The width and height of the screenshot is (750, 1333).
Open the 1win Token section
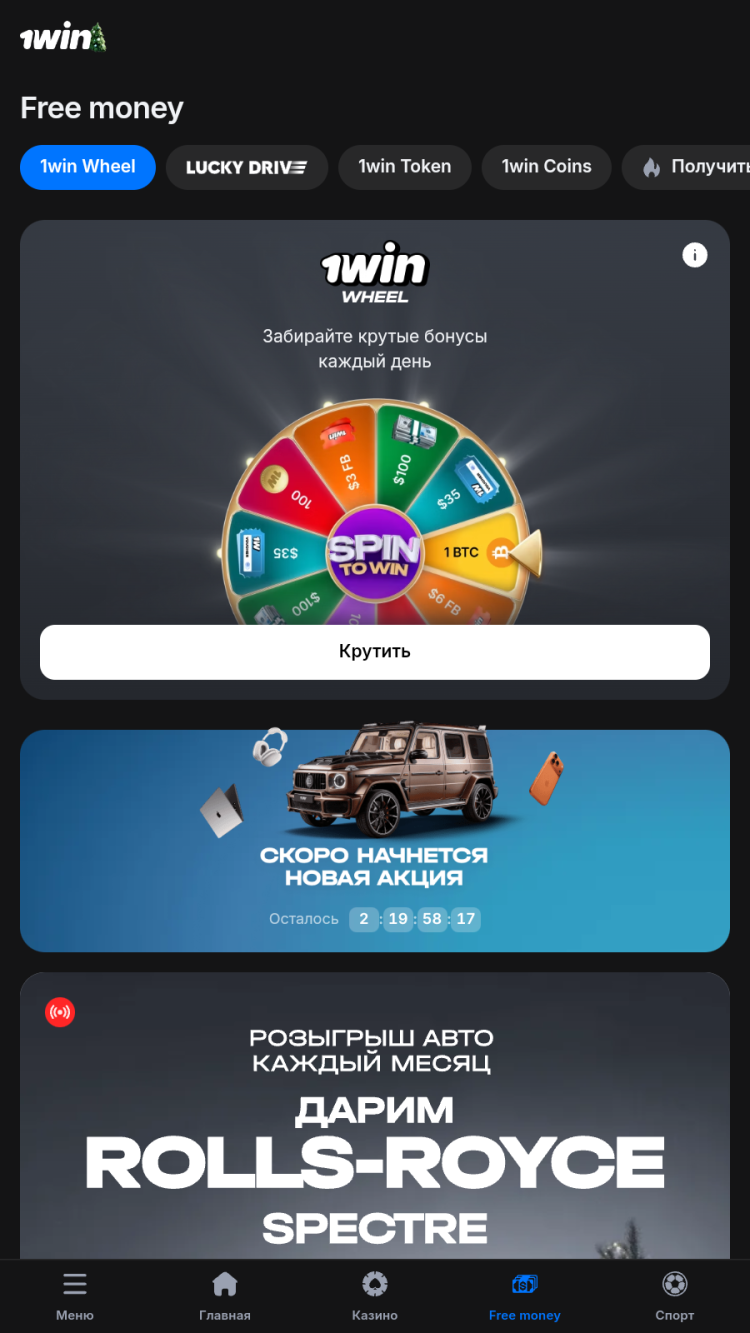coord(405,167)
